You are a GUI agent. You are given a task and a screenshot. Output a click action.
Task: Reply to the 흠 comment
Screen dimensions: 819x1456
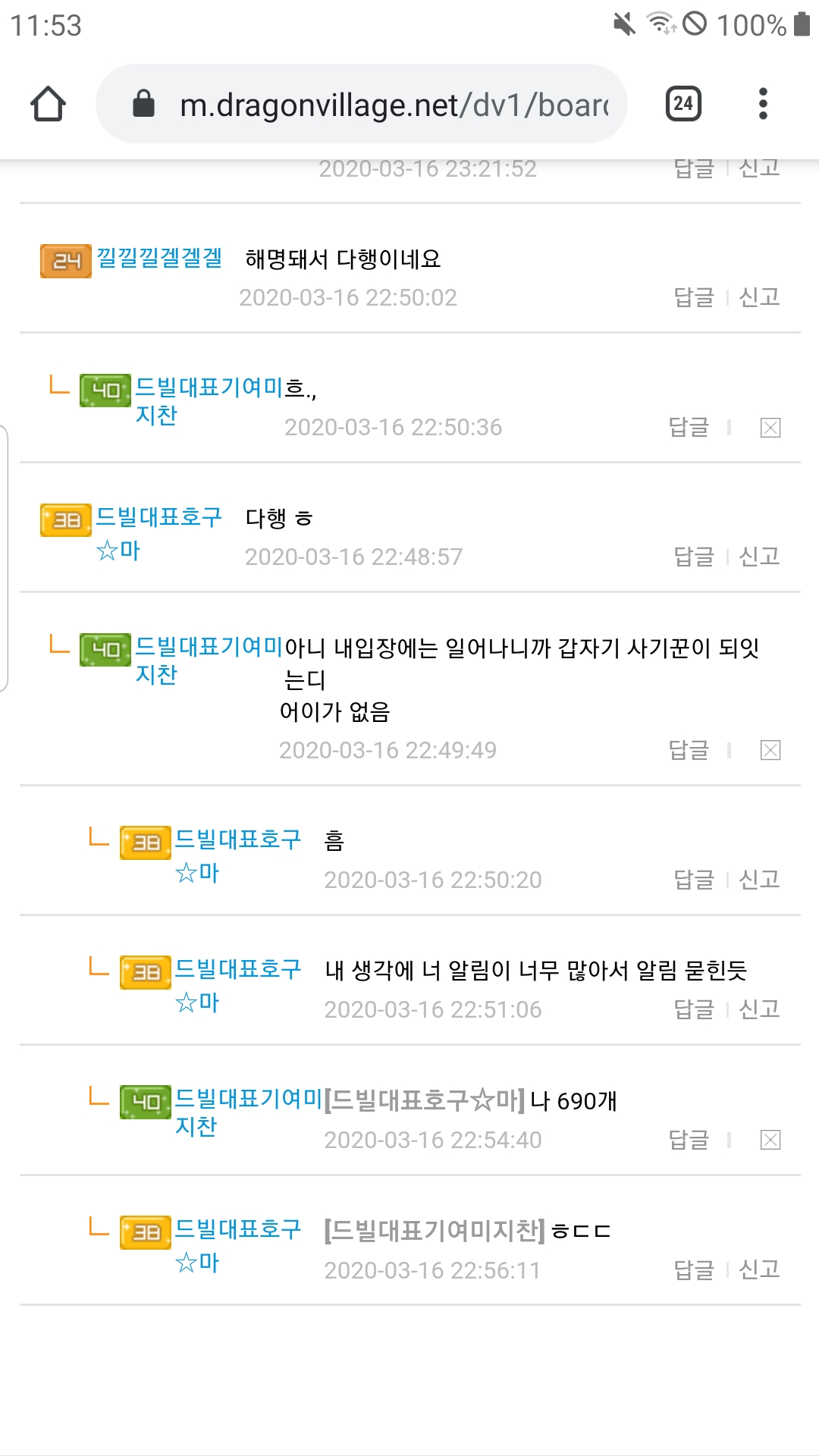(x=694, y=880)
